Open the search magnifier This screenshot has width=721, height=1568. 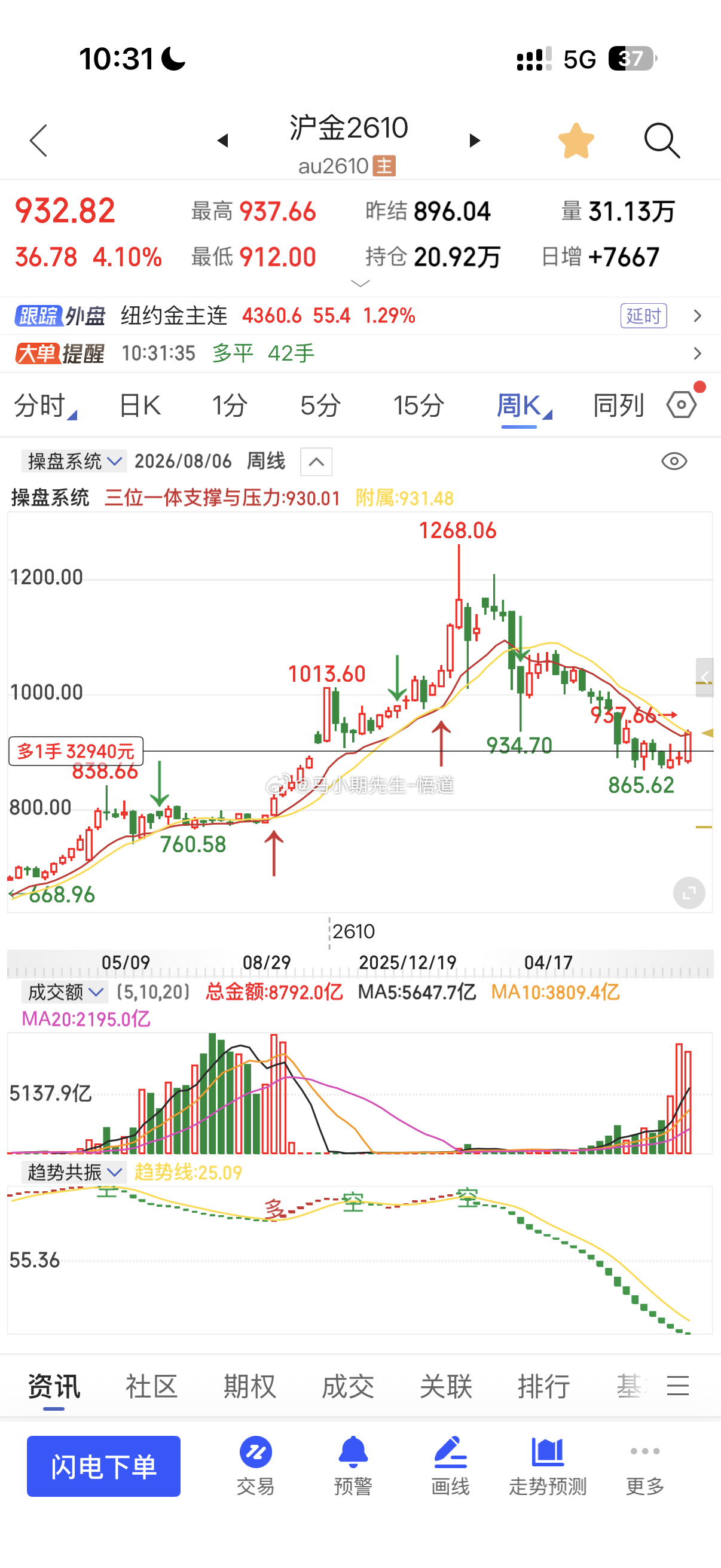click(x=661, y=141)
